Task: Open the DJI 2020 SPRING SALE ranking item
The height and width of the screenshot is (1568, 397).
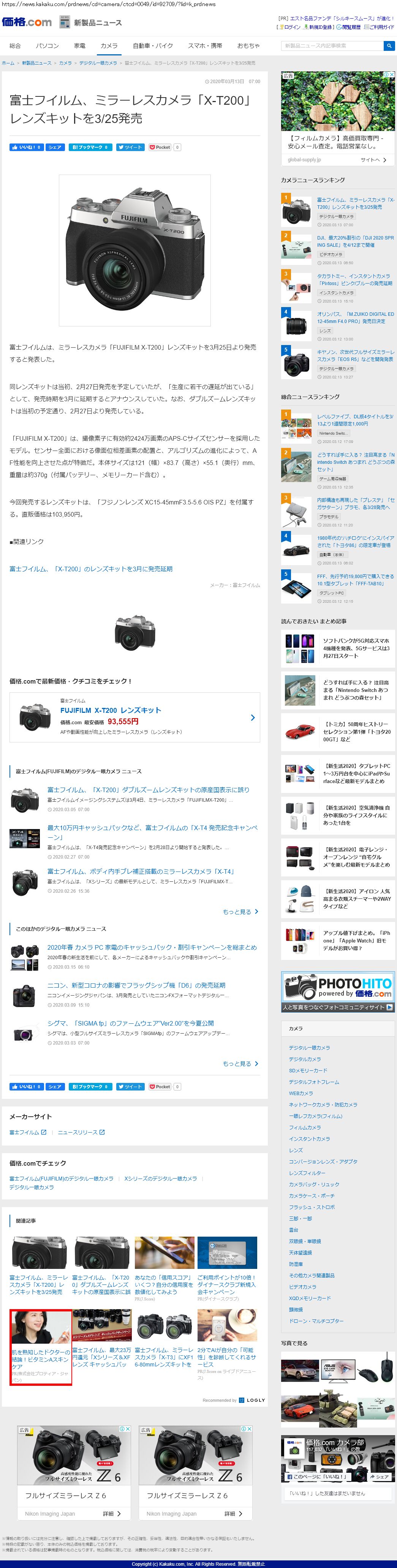Action: pos(354,241)
